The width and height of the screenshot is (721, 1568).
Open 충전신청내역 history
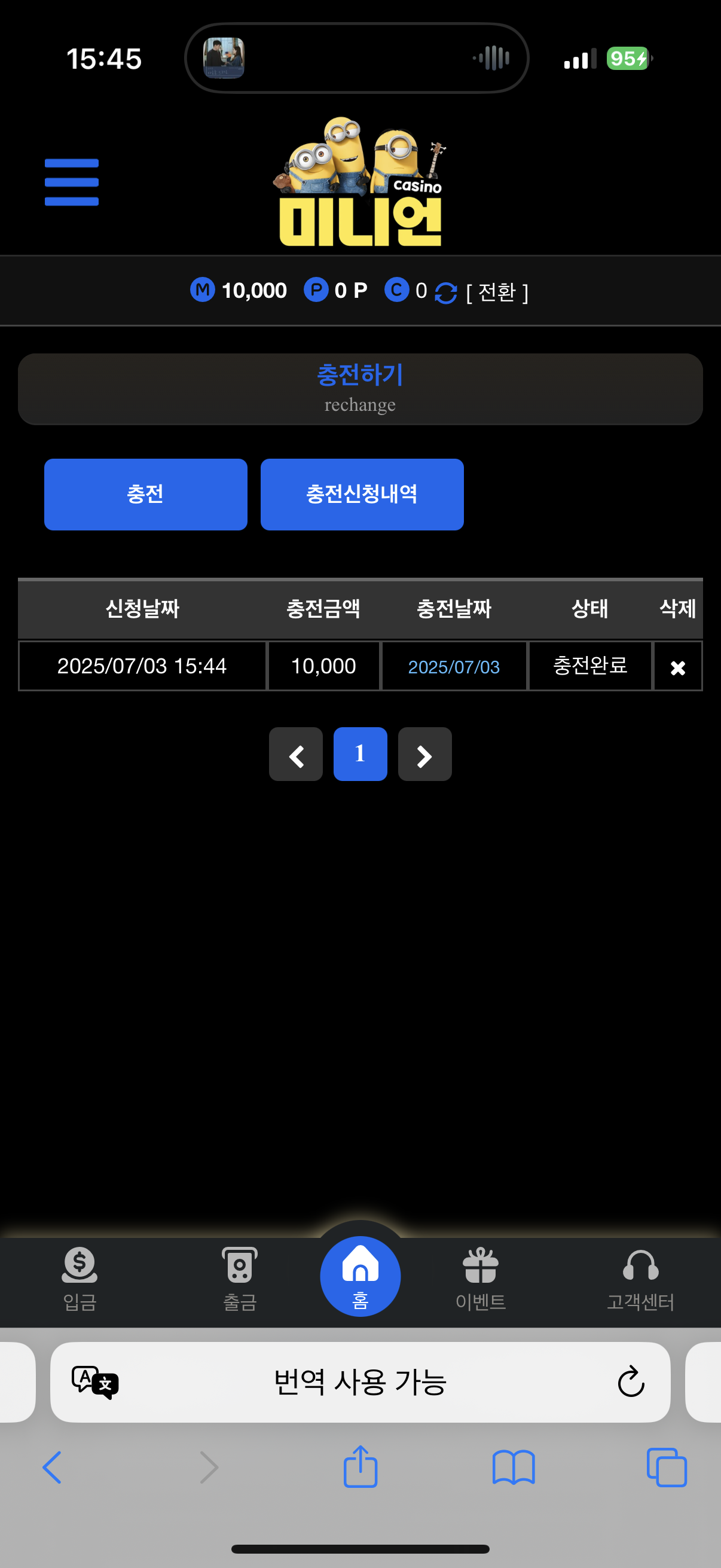362,494
